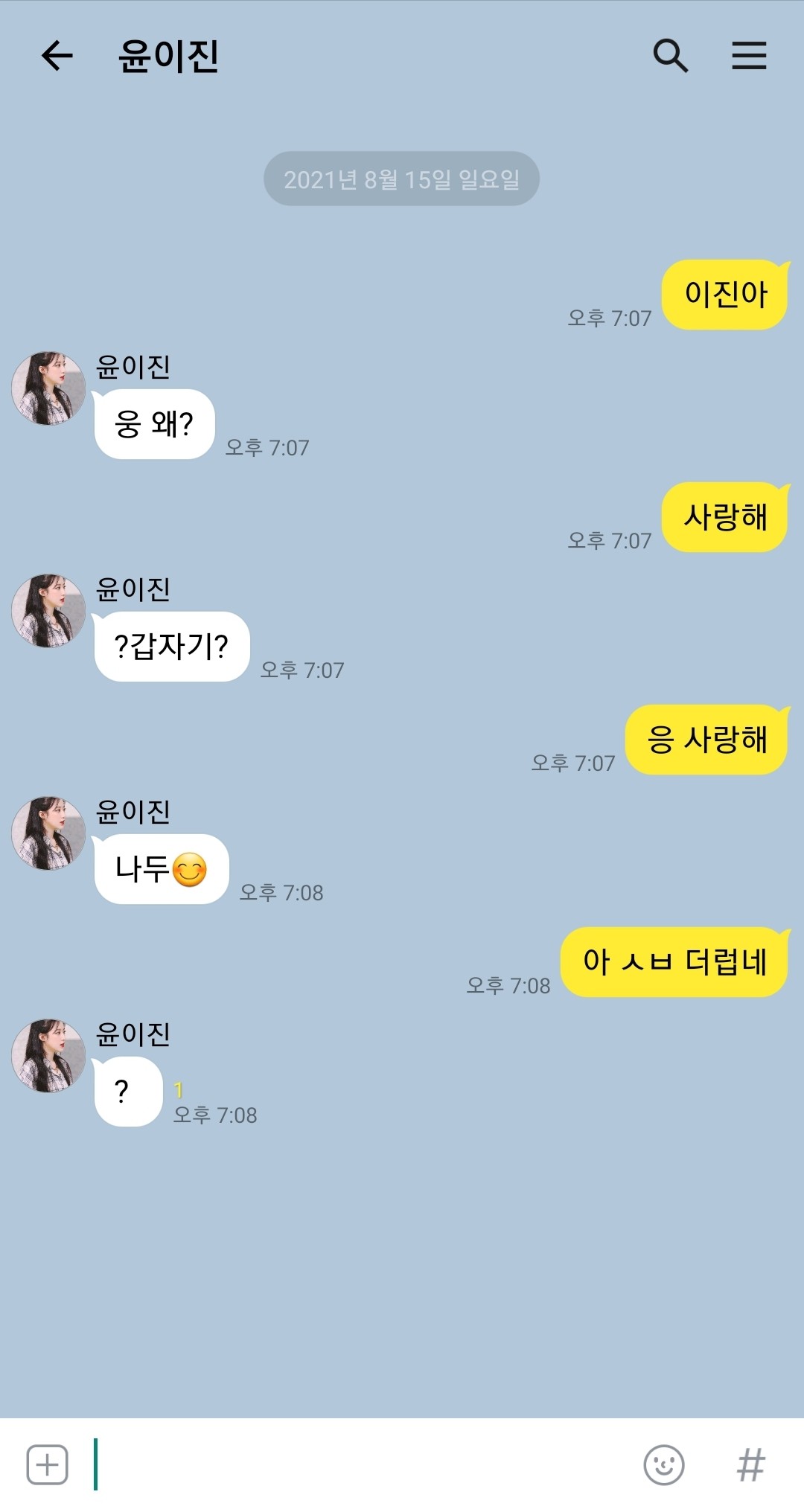Open the chat room hamburger menu
Viewport: 804px width, 1512px height.
point(749,56)
